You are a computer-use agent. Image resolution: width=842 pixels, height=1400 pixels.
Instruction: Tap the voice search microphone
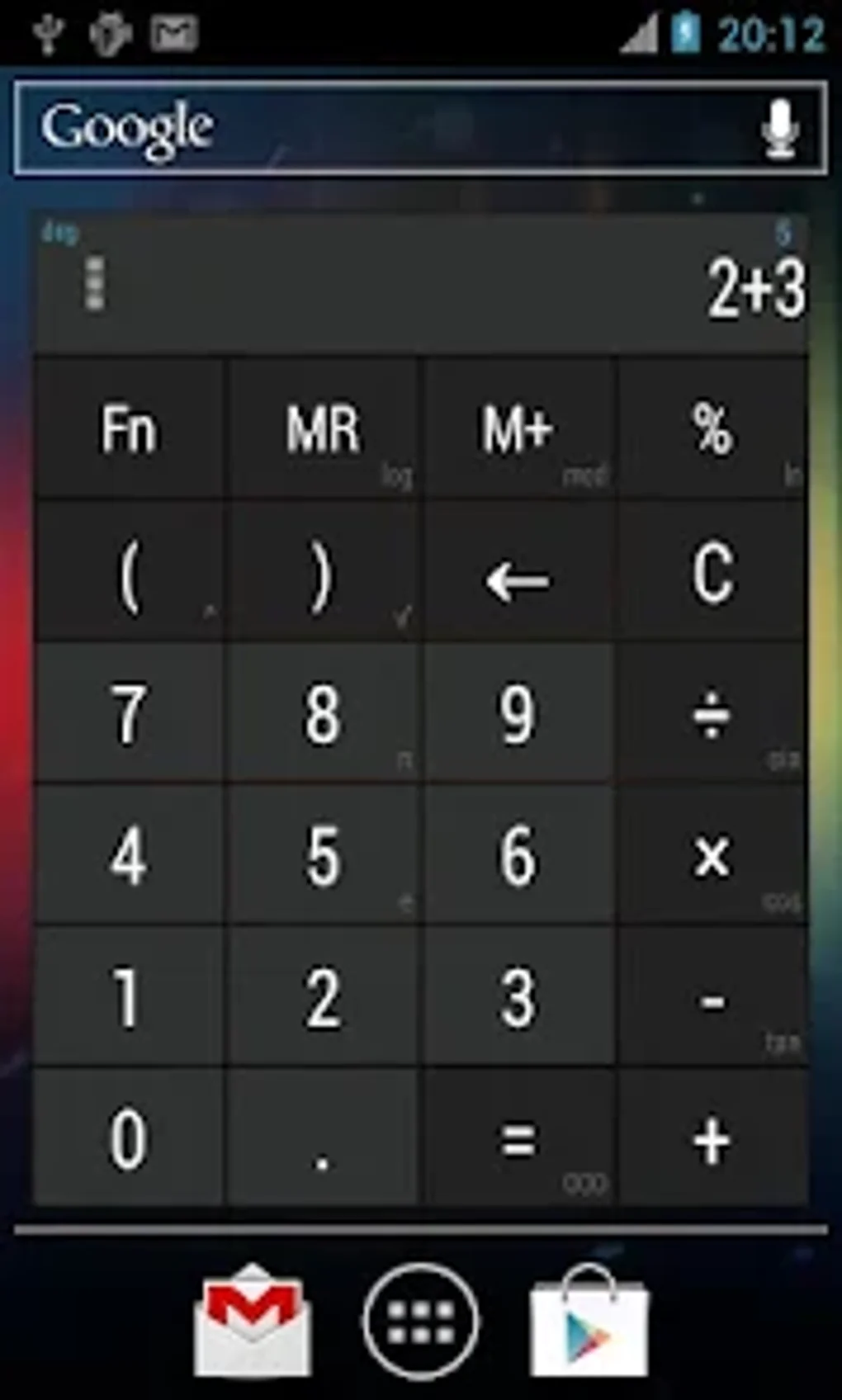(x=780, y=128)
